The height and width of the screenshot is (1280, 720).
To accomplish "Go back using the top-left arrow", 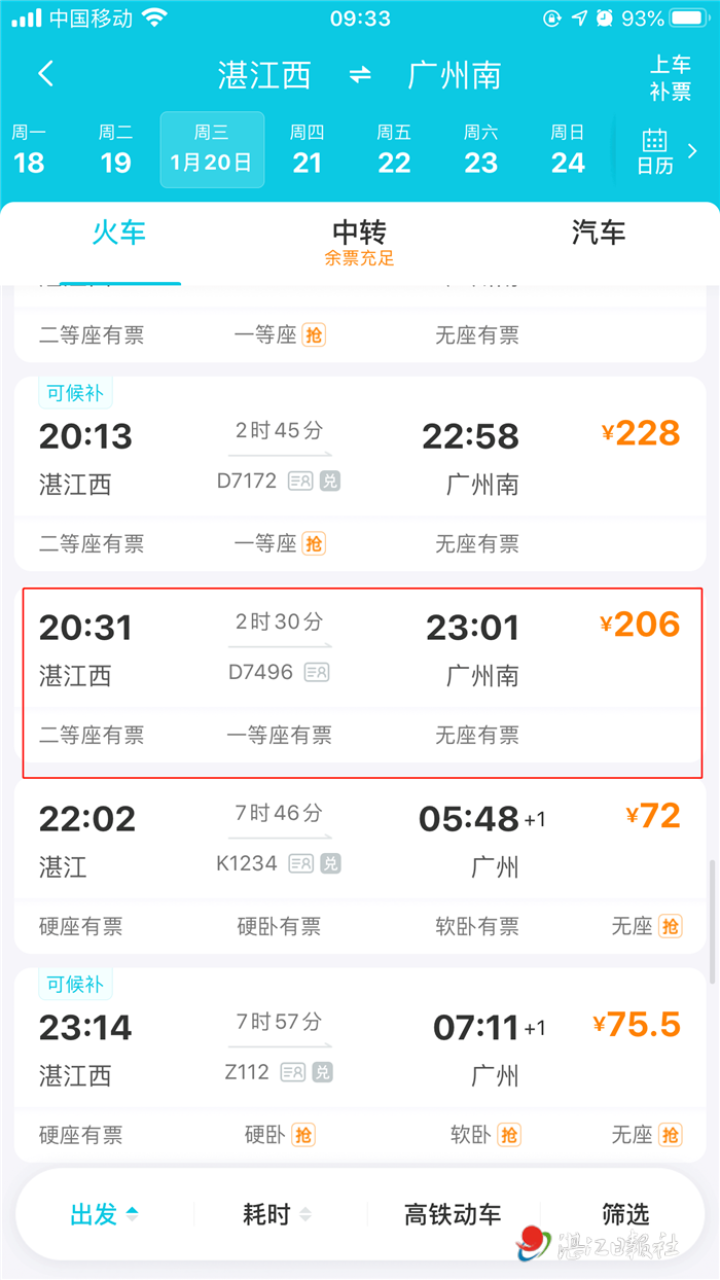I will [x=46, y=74].
